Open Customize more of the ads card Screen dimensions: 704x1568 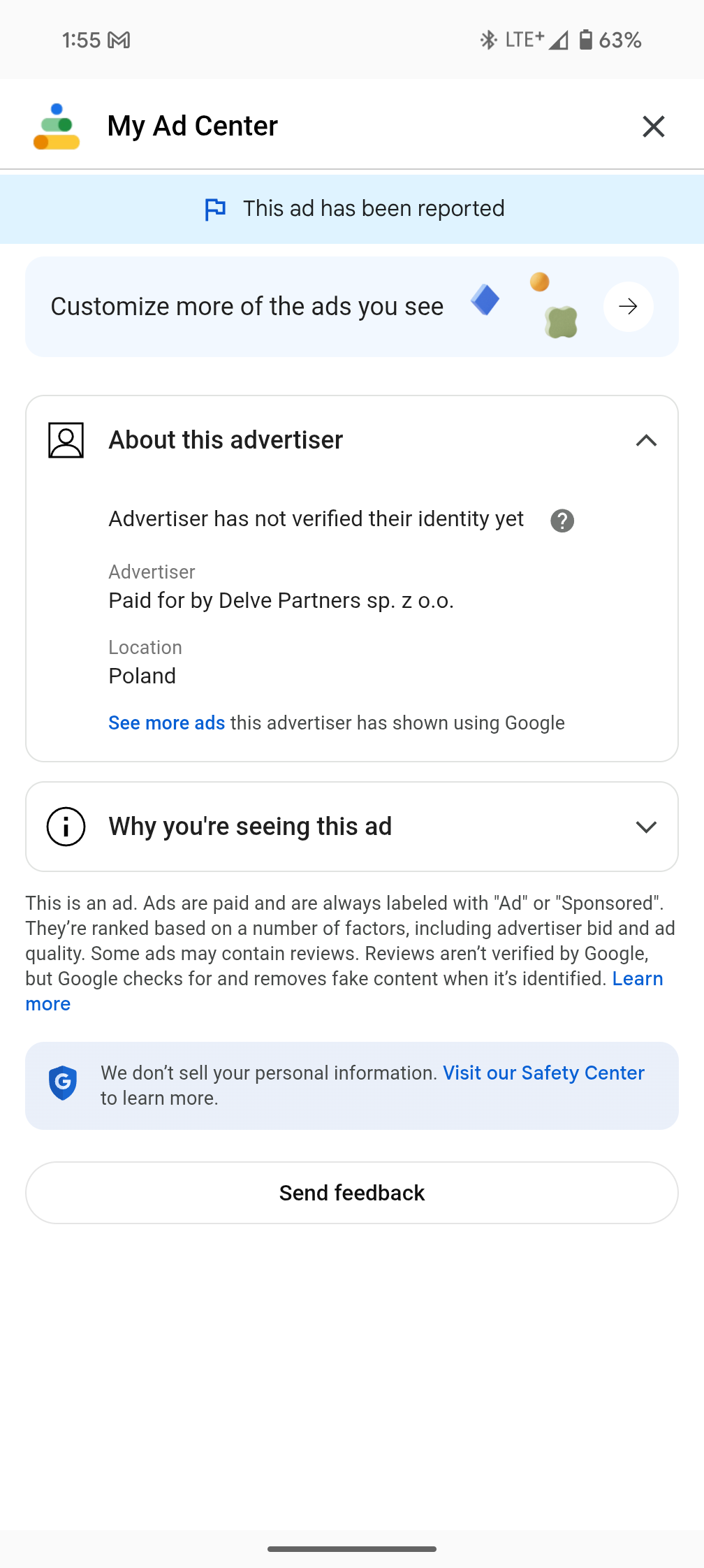[352, 307]
